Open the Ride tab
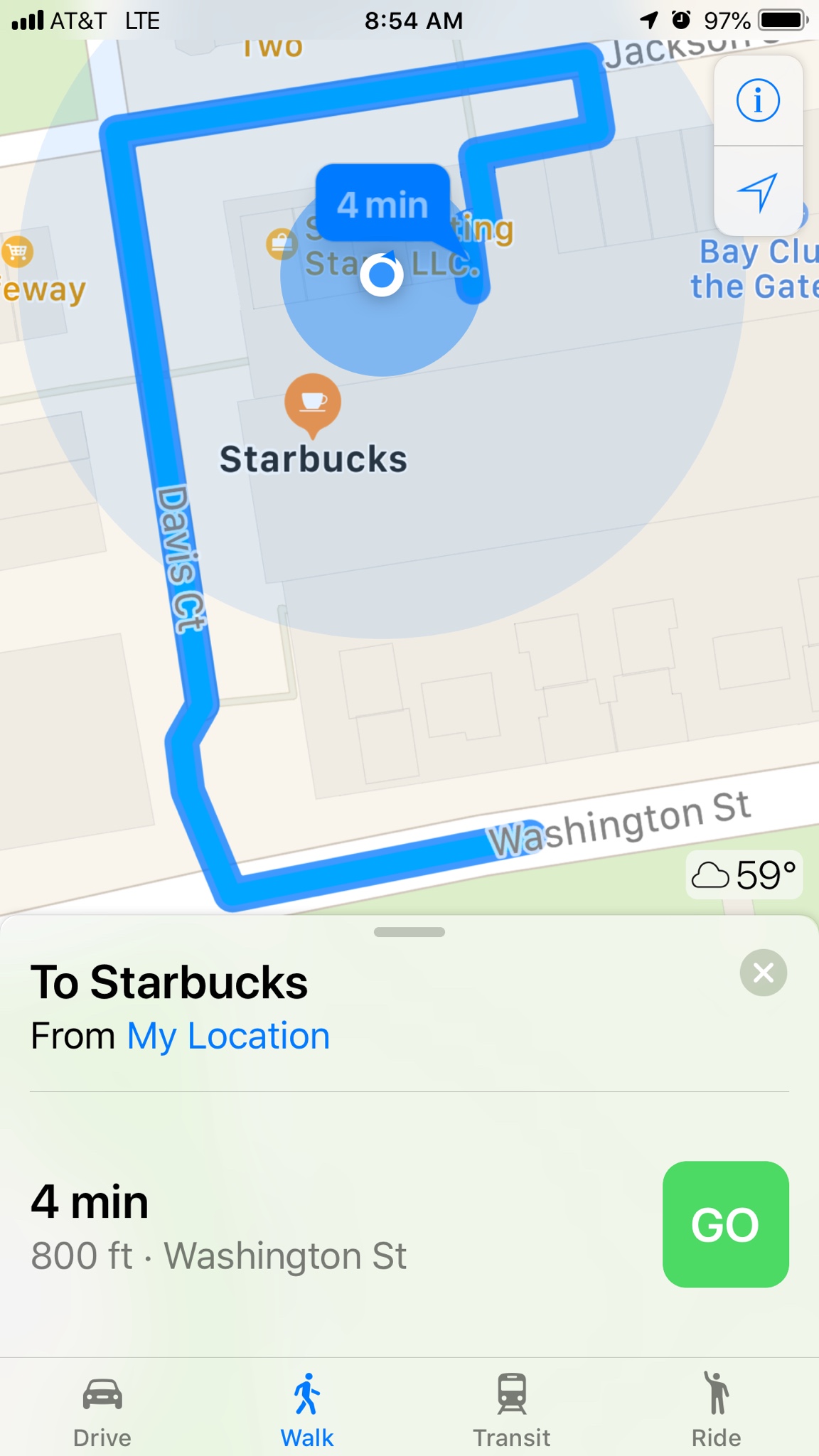This screenshot has height=1456, width=819. coord(717,1410)
